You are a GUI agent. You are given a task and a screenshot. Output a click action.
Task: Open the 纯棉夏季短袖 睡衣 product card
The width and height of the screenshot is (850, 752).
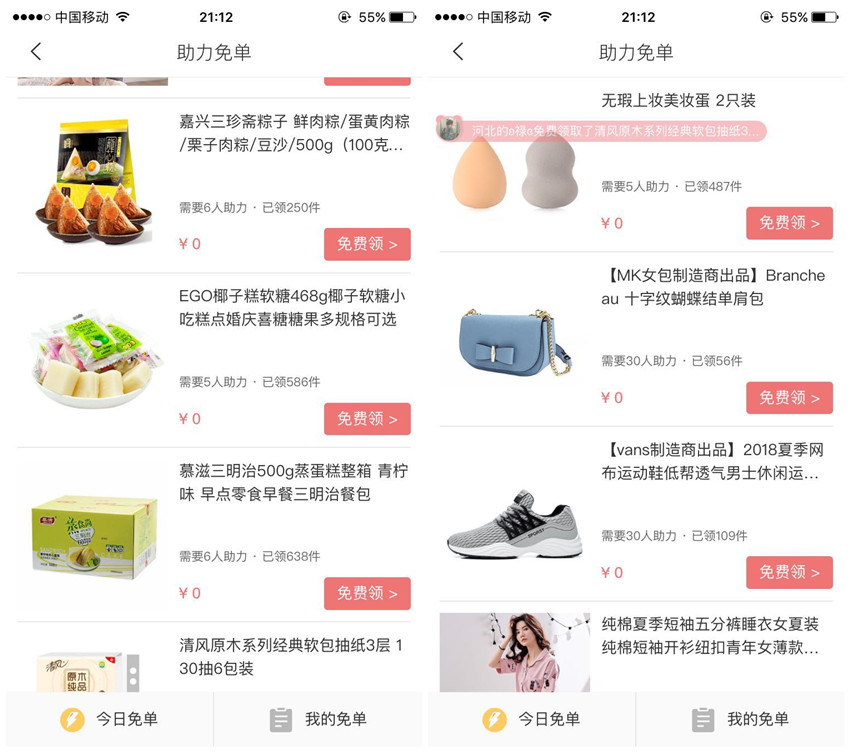coord(710,636)
